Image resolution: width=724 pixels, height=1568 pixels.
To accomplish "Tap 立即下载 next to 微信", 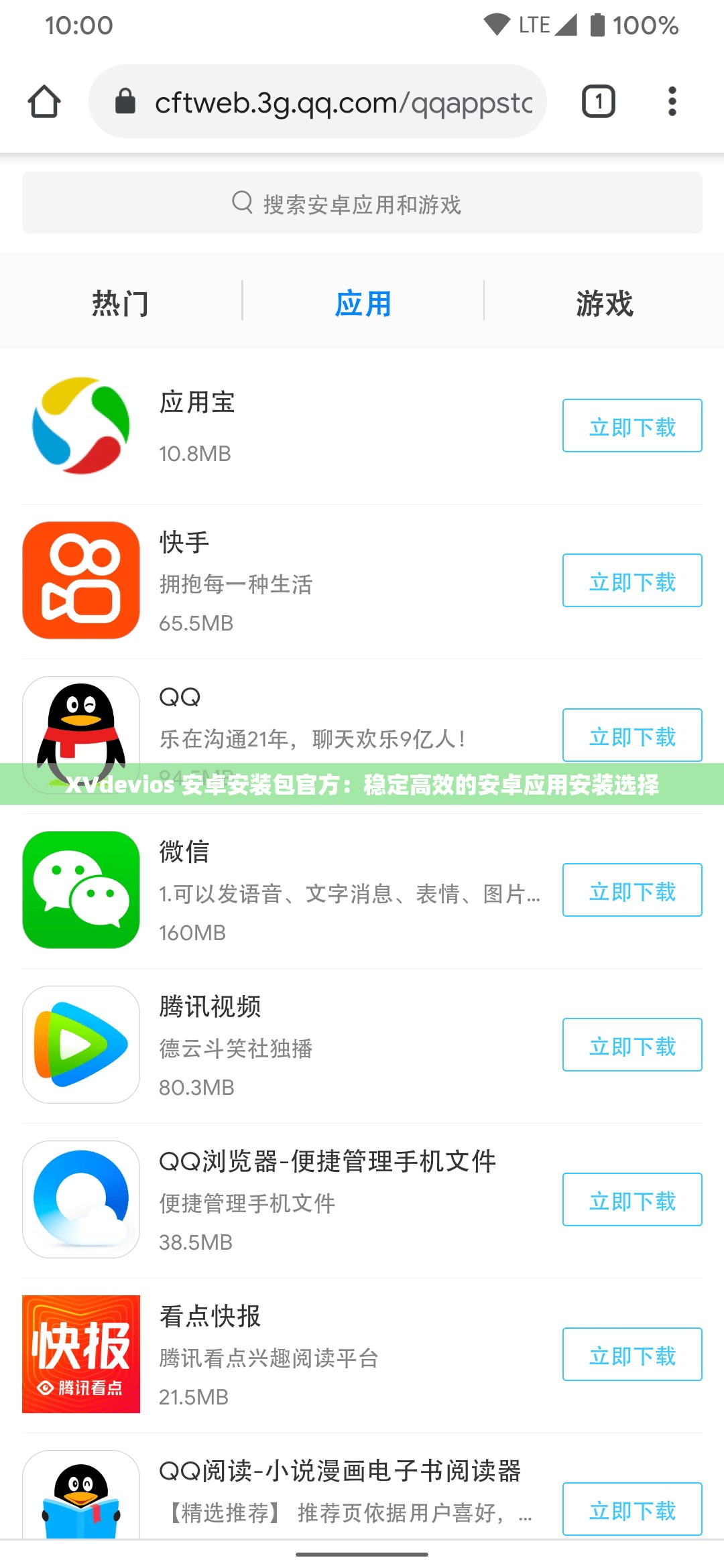I will [x=631, y=891].
